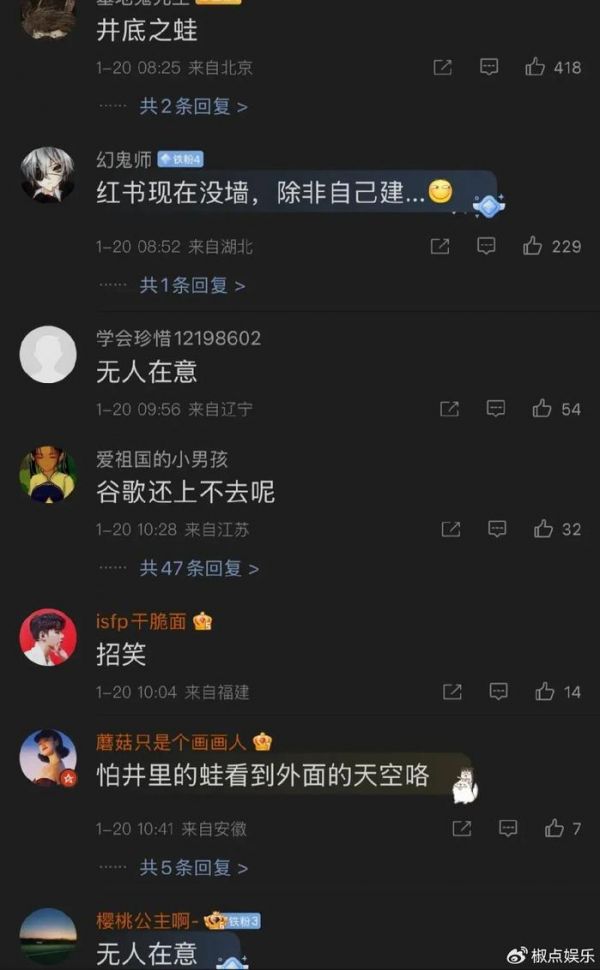Like 爱祖国的小男孩's comment
This screenshot has height=970, width=600.
click(x=543, y=528)
